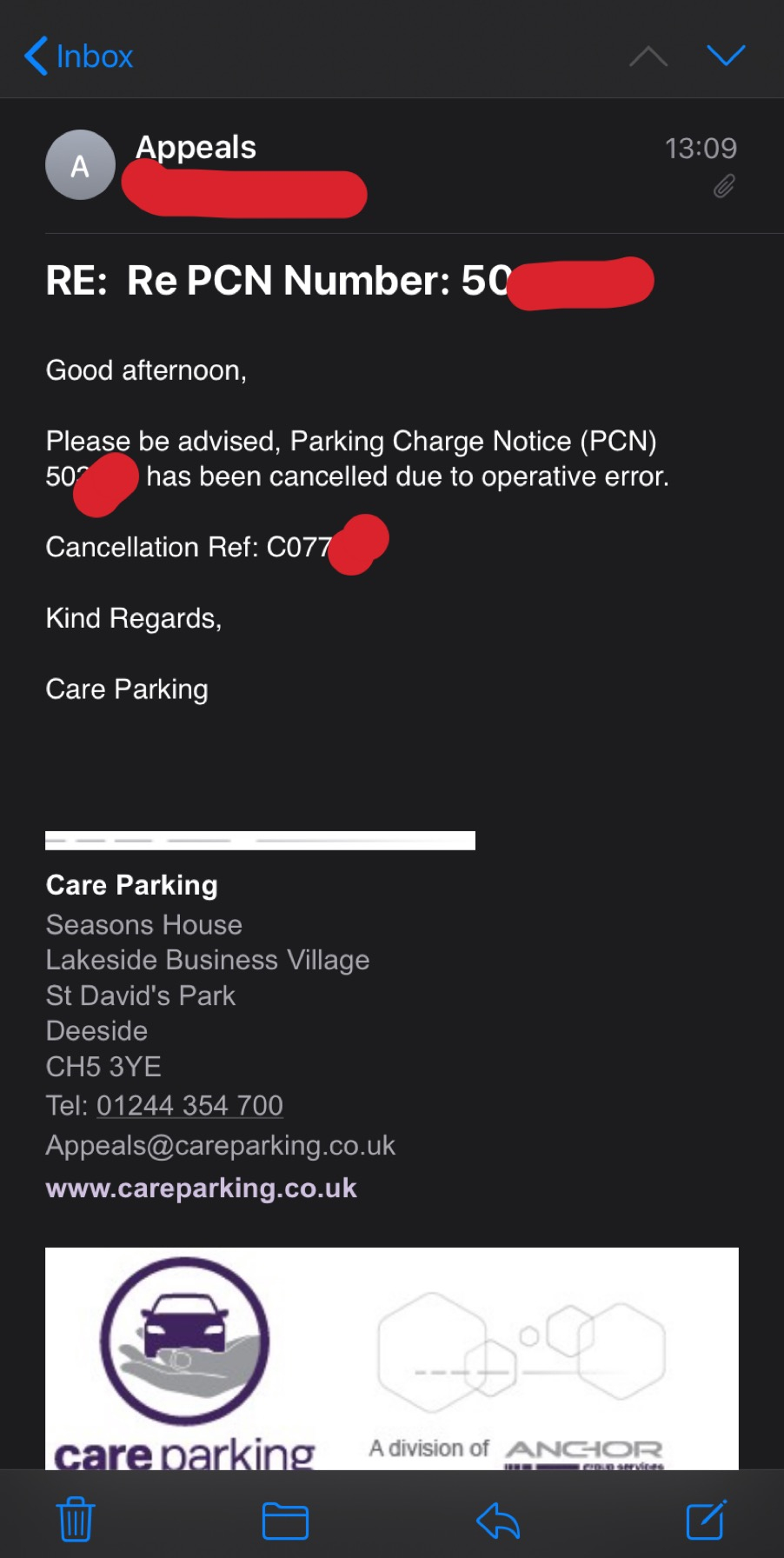Image resolution: width=784 pixels, height=1558 pixels.
Task: Delete this email with the trash icon
Action: point(76,1519)
